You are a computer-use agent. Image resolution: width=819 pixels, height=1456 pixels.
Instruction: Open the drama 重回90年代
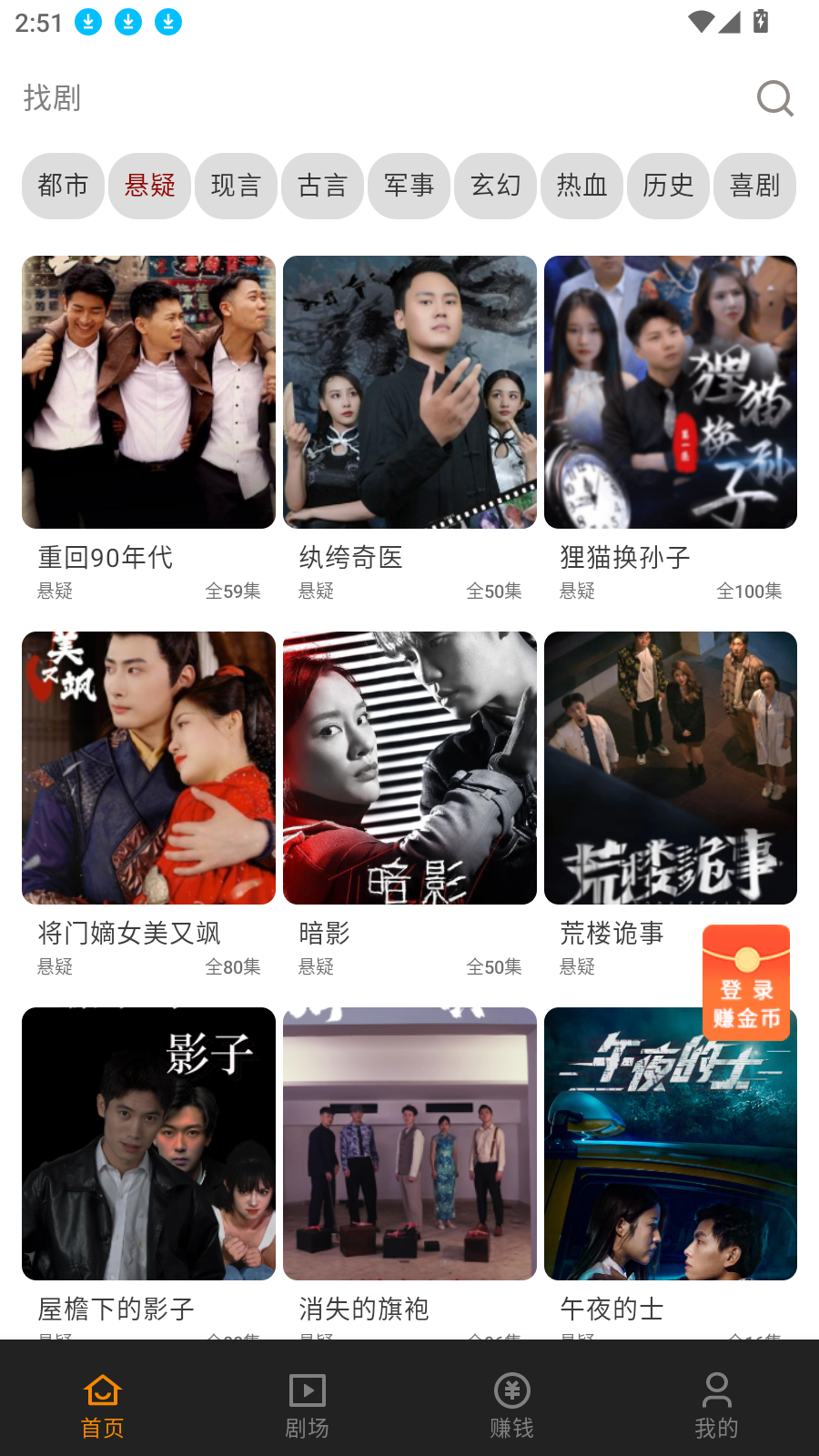148,391
